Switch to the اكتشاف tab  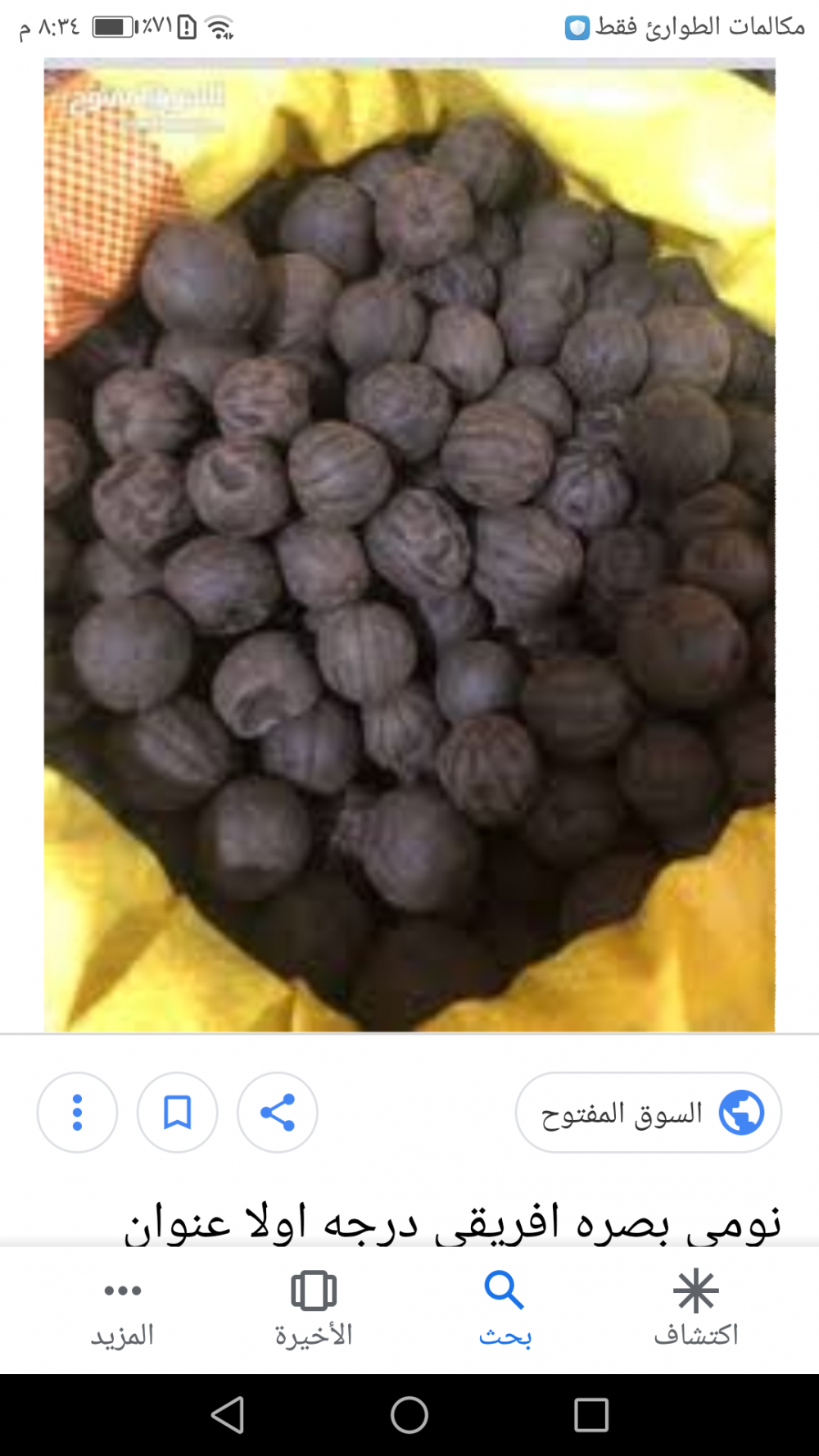click(x=696, y=1309)
